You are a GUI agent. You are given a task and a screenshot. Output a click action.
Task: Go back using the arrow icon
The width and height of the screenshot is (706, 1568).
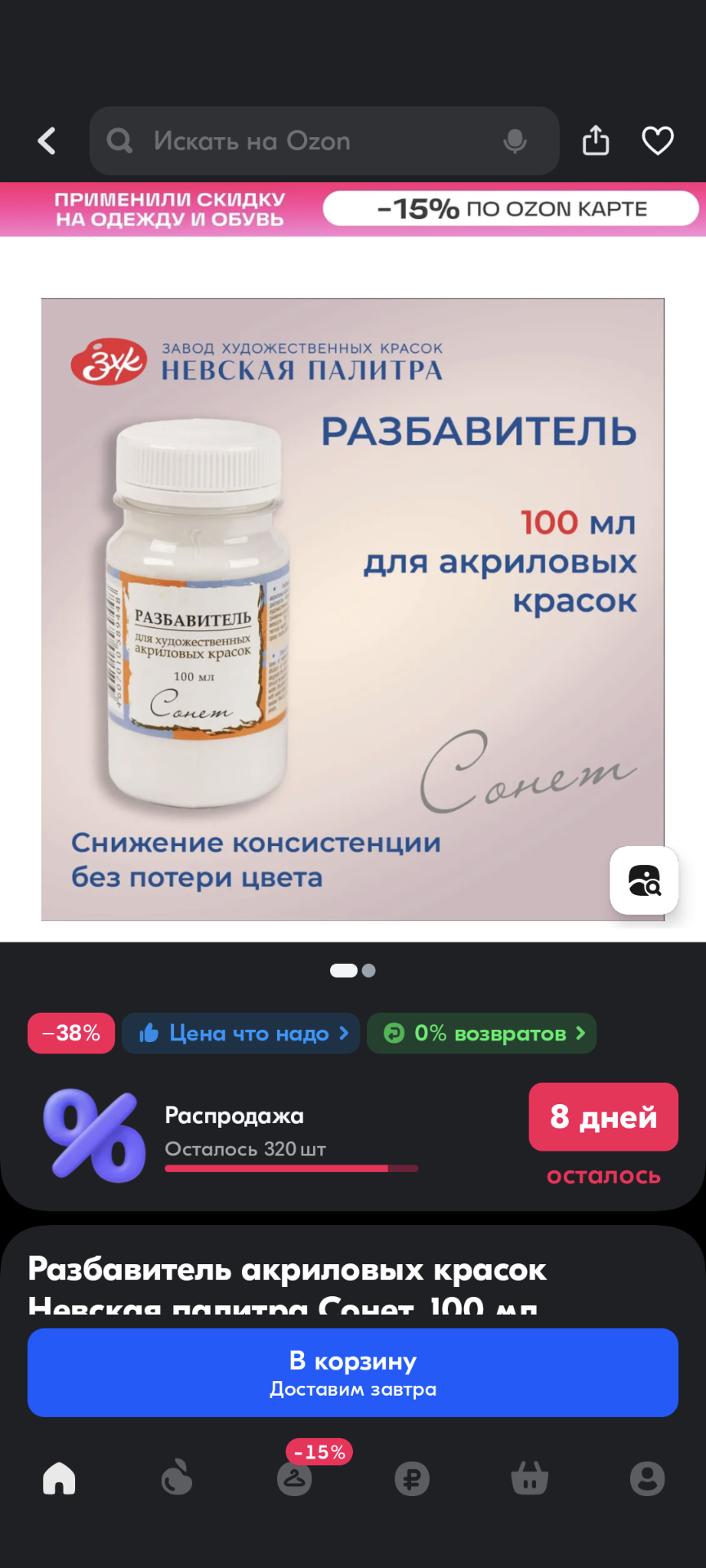tap(47, 141)
